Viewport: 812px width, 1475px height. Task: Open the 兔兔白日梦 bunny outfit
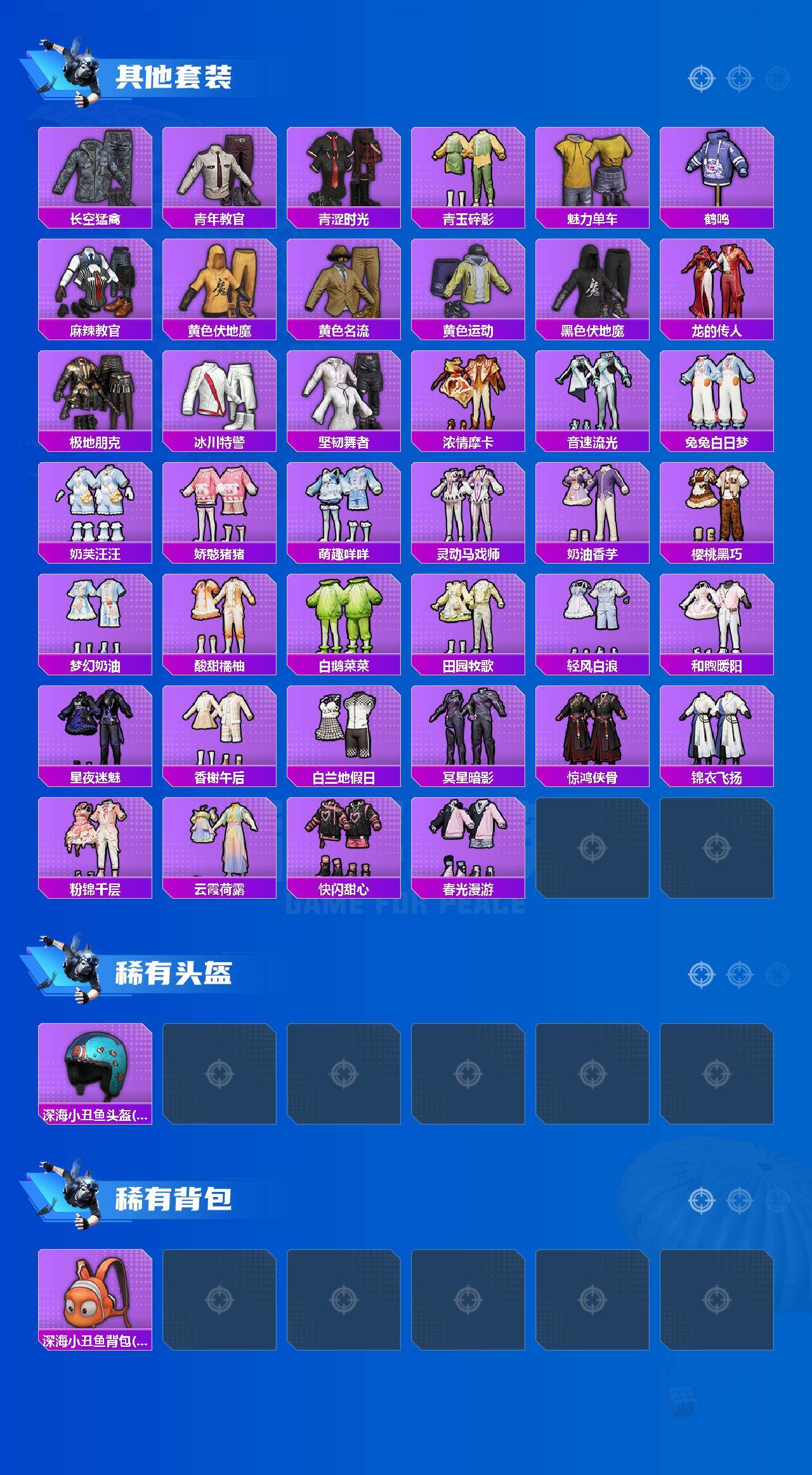(x=719, y=397)
